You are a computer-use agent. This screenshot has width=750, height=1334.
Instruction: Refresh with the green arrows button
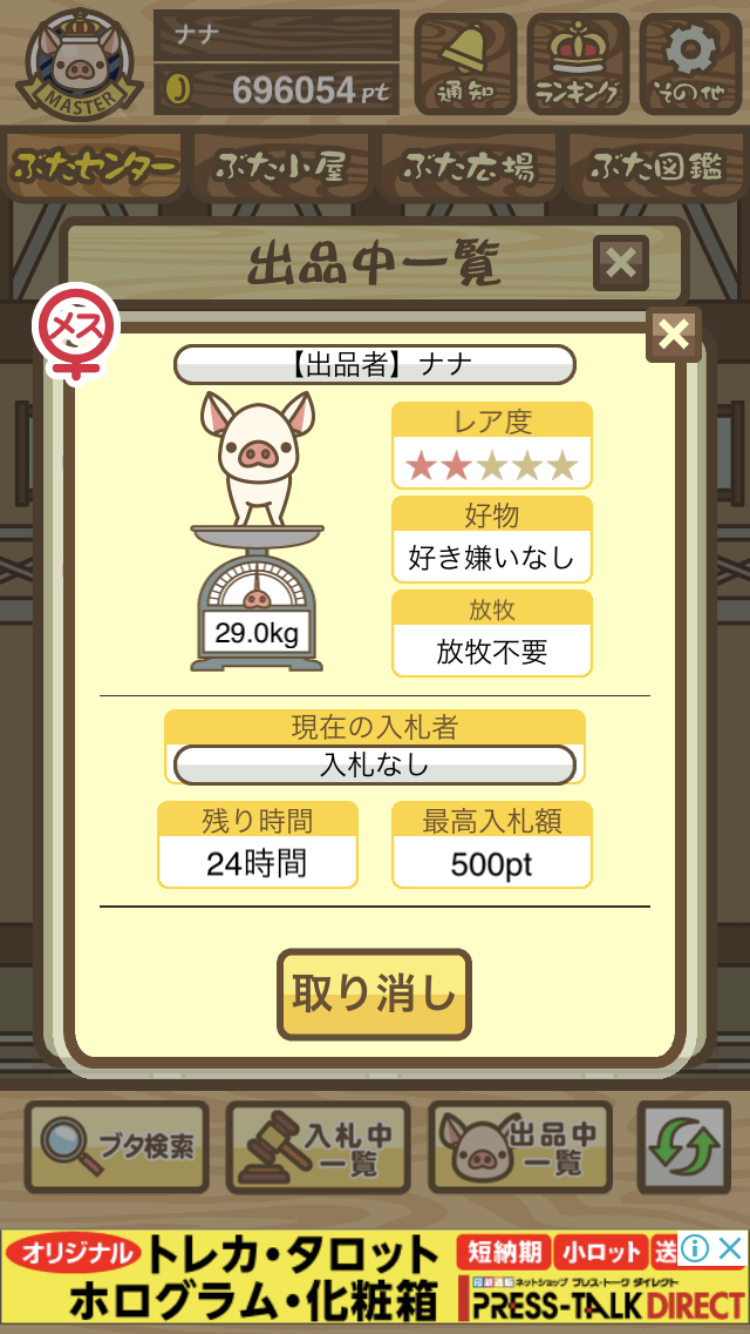point(684,1147)
